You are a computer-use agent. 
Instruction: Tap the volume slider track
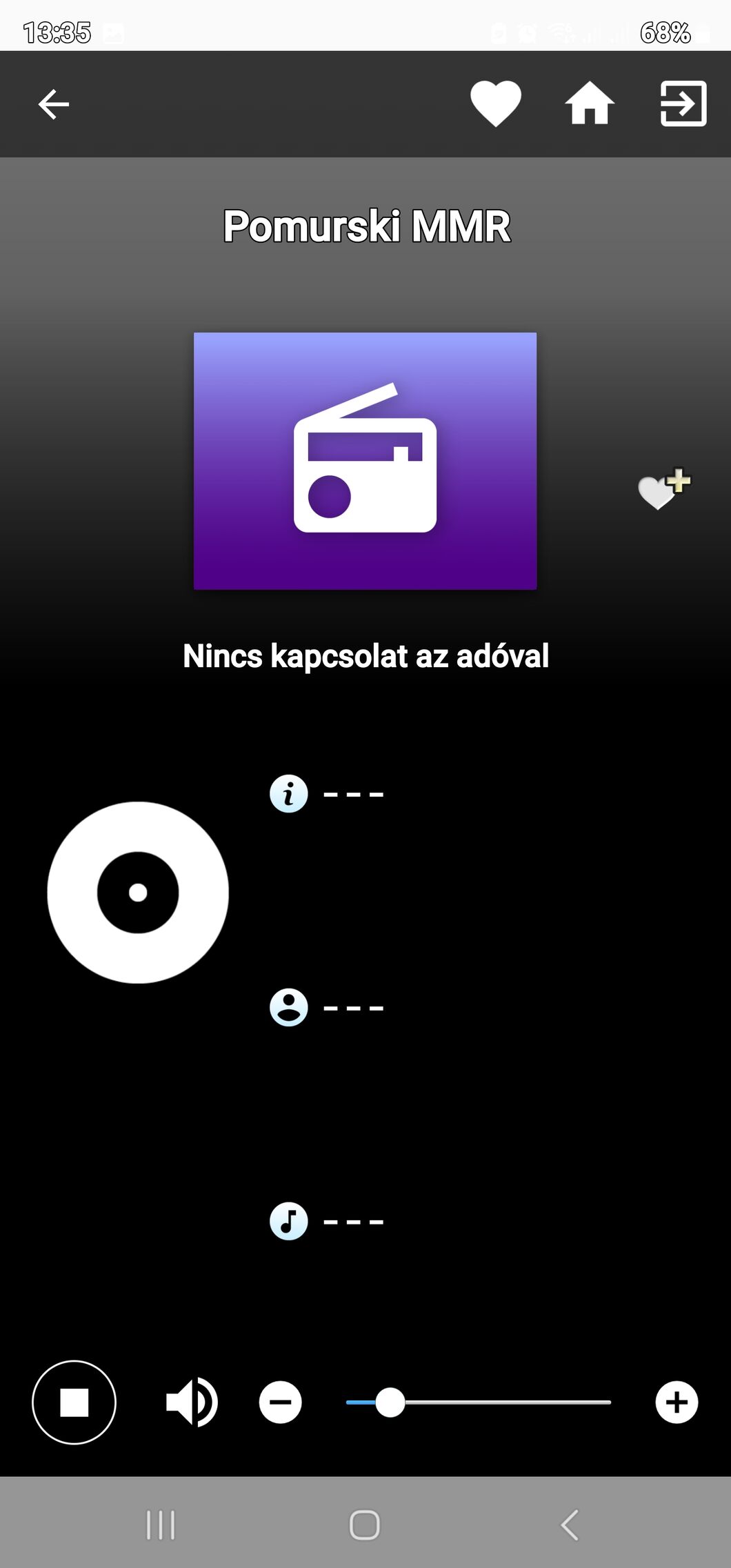pyautogui.click(x=479, y=1402)
